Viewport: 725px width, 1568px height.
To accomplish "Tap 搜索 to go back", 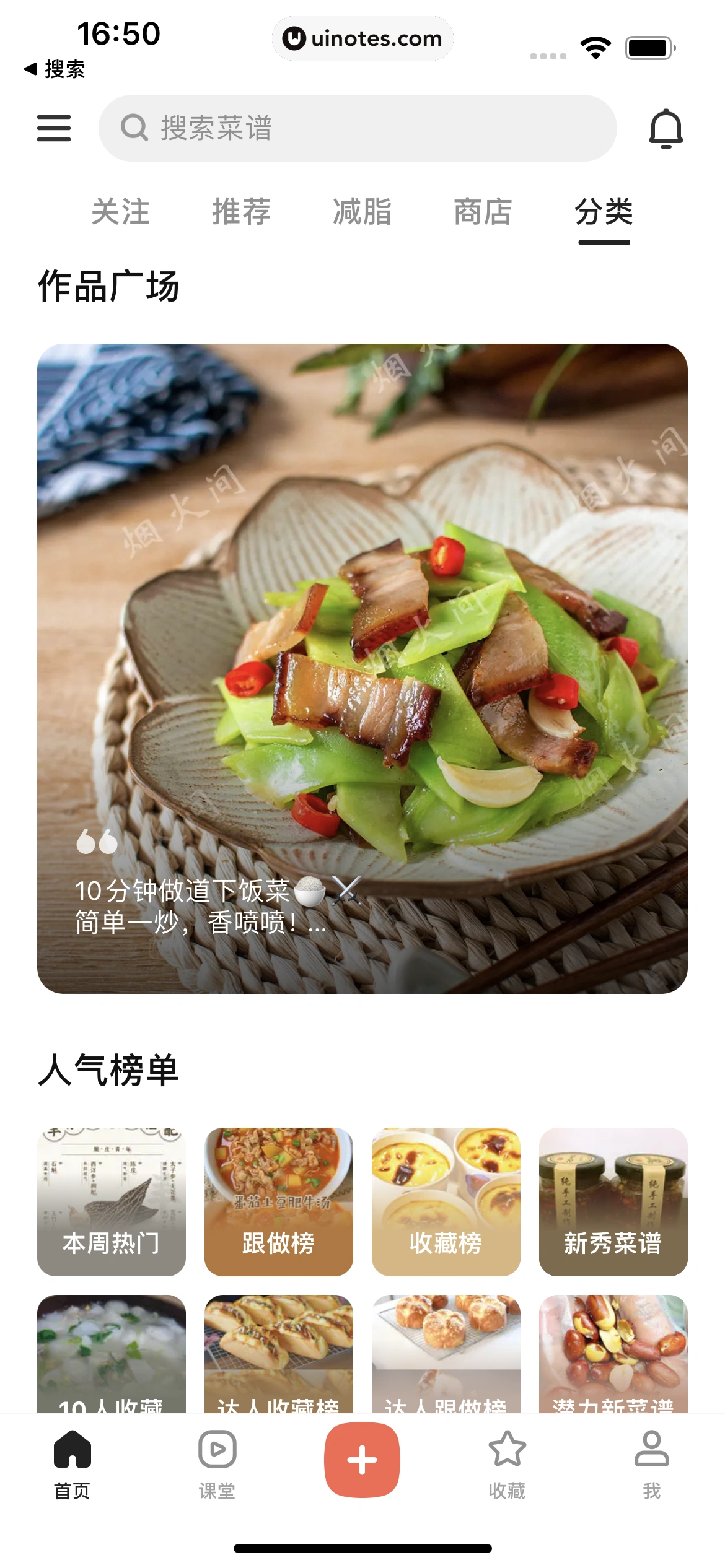I will (55, 69).
